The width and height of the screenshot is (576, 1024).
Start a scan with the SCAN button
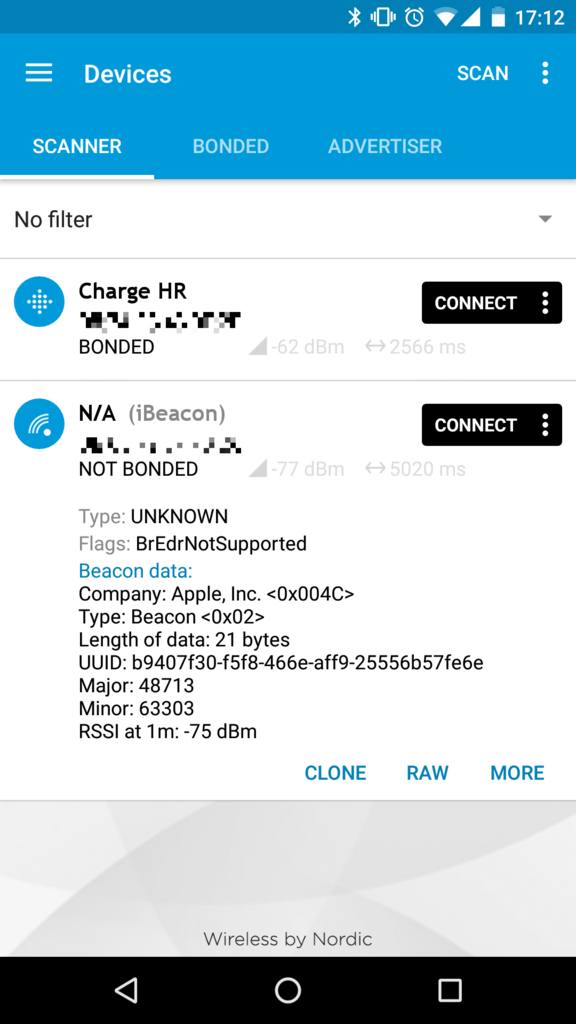click(x=483, y=73)
